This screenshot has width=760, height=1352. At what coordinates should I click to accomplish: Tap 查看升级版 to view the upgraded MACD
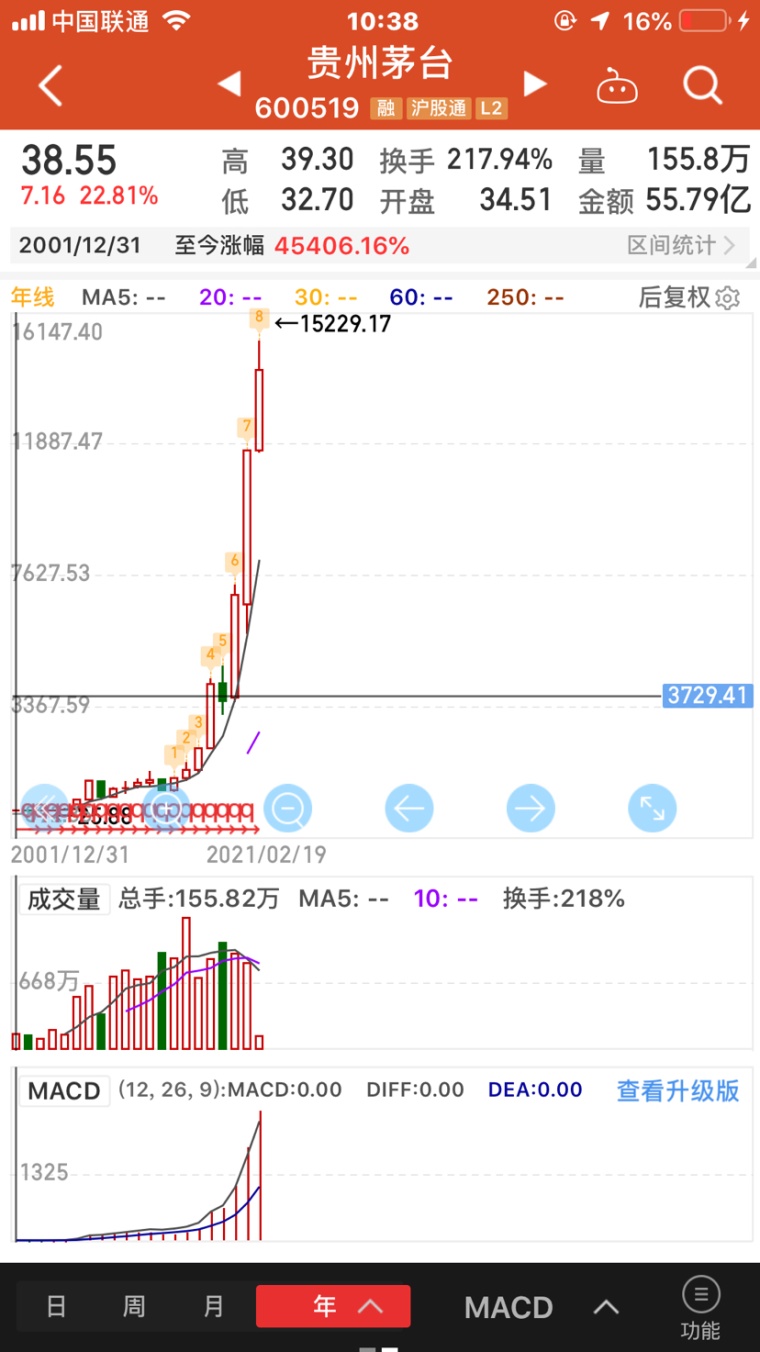click(x=678, y=1090)
